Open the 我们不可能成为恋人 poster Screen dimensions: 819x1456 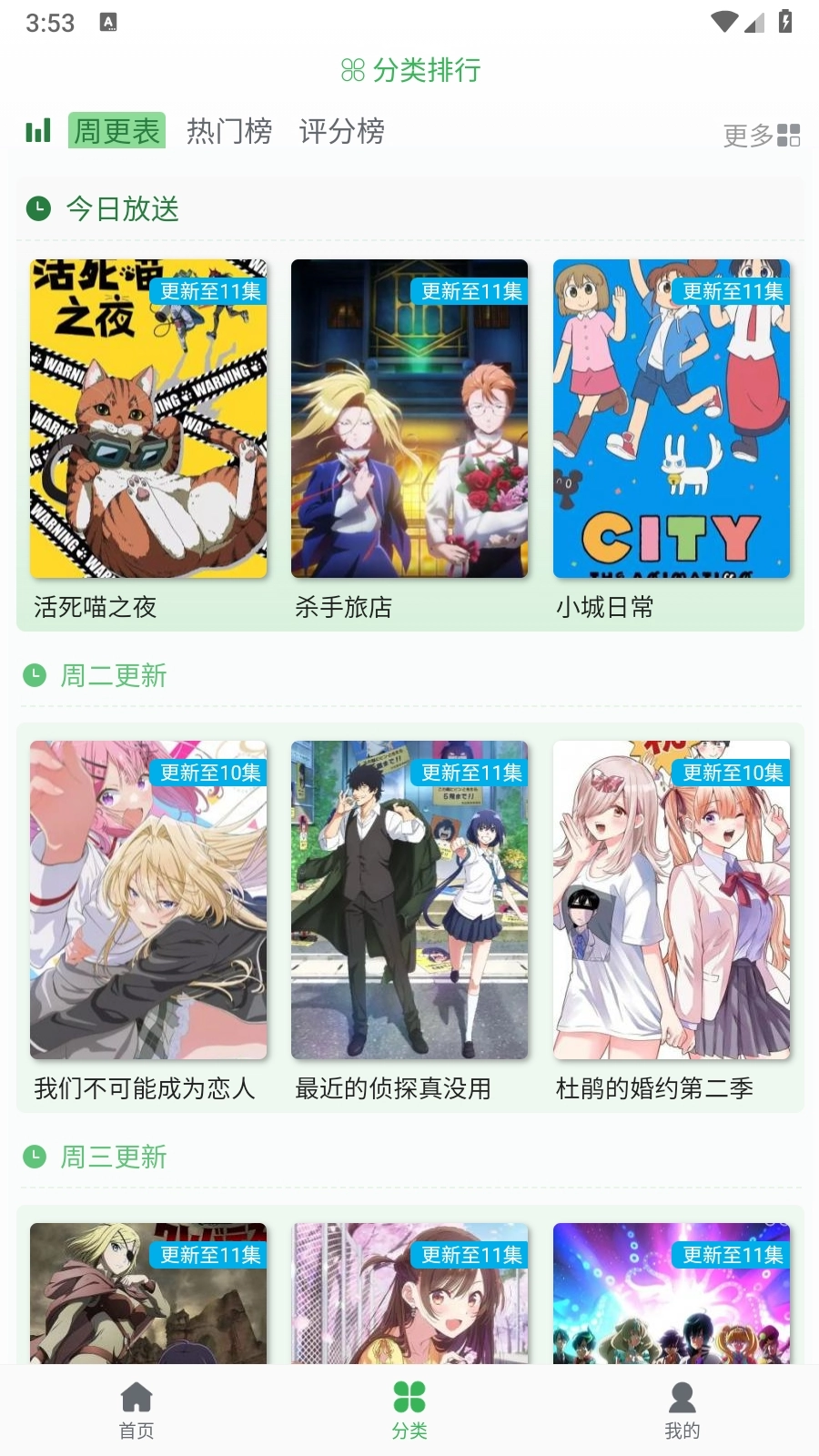148,899
